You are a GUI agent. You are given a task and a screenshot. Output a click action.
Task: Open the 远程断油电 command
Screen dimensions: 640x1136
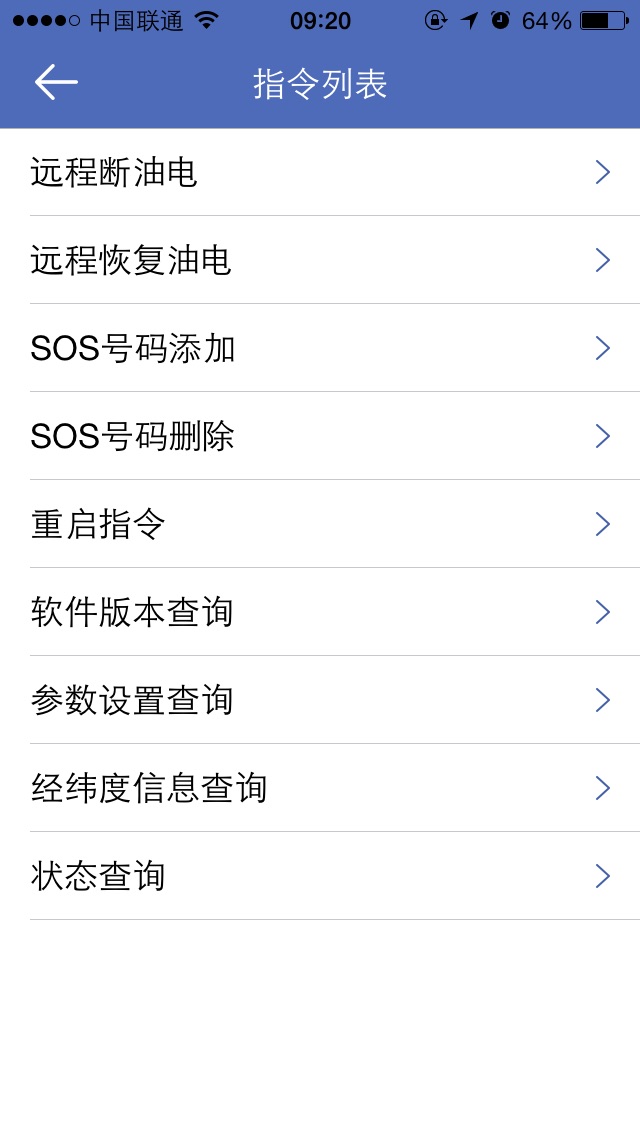click(320, 172)
